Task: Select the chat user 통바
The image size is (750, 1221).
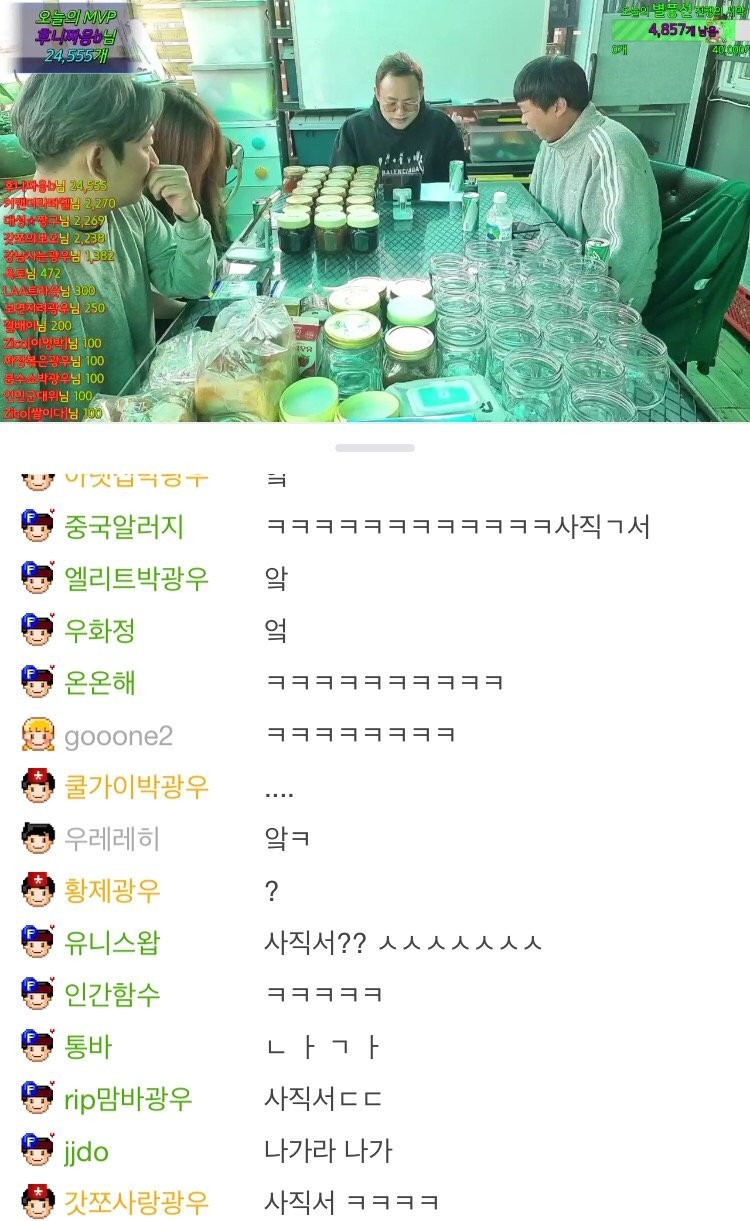Action: pyautogui.click(x=87, y=1047)
